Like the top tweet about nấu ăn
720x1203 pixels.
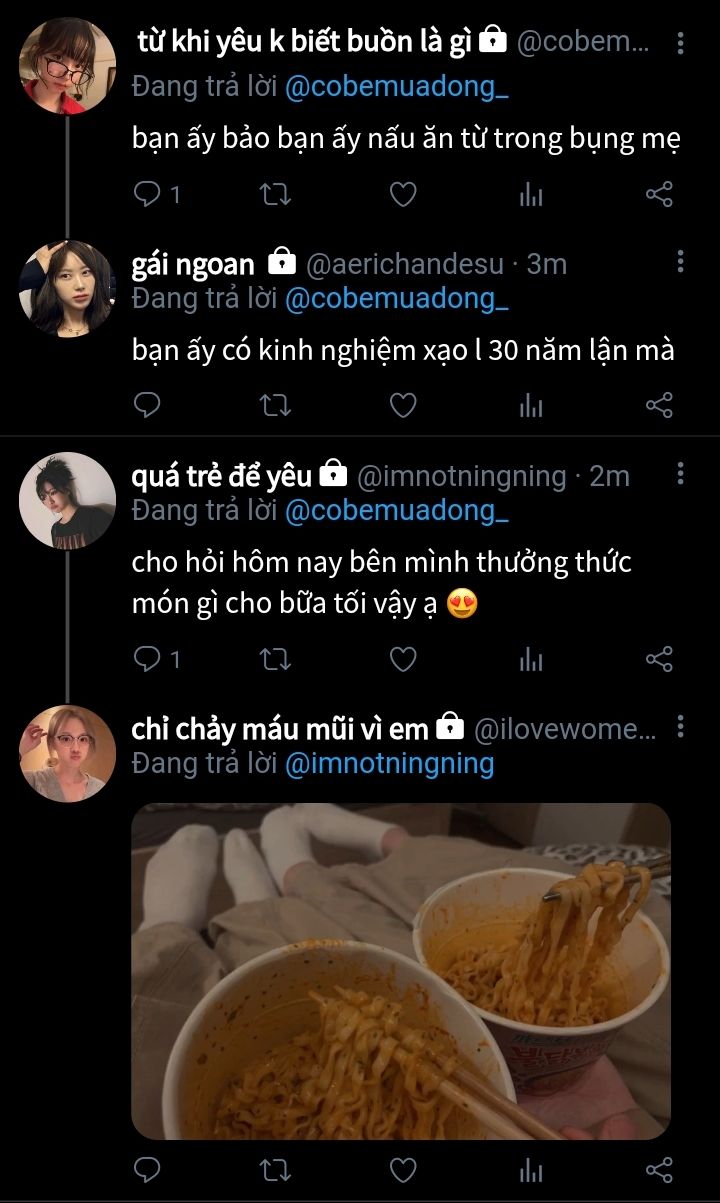tap(402, 194)
